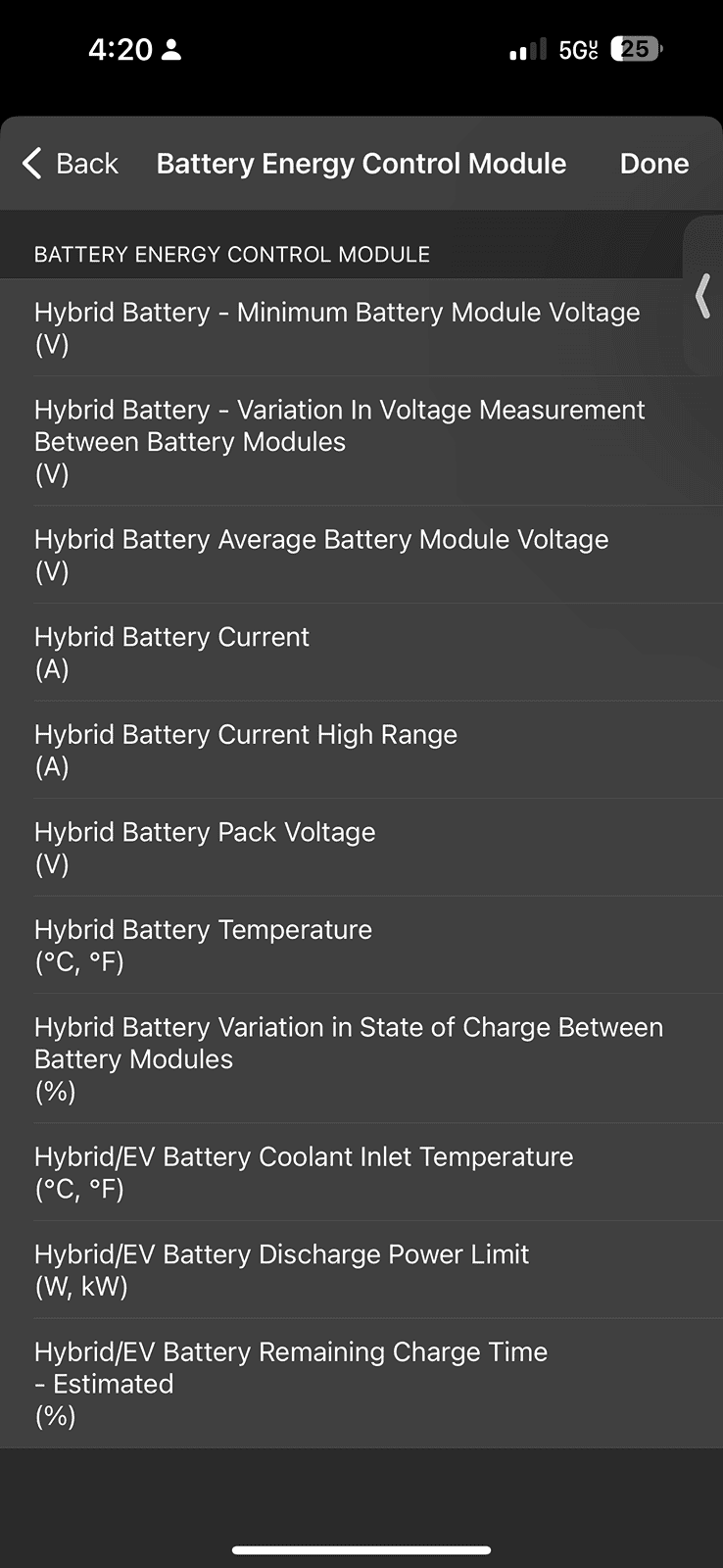This screenshot has width=723, height=1568.
Task: Pick the Hybrid Battery Current parameter
Action: click(x=172, y=653)
